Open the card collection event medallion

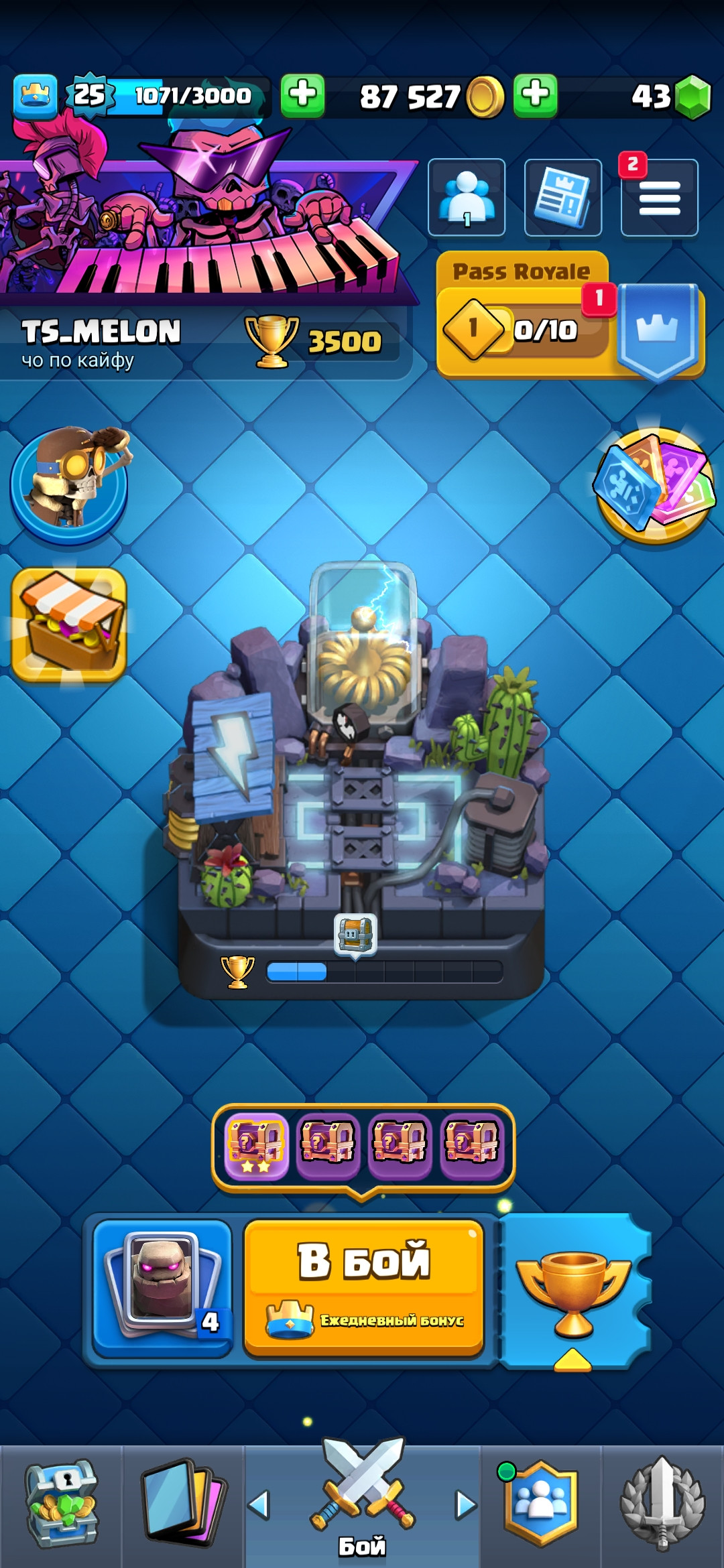pos(654,485)
